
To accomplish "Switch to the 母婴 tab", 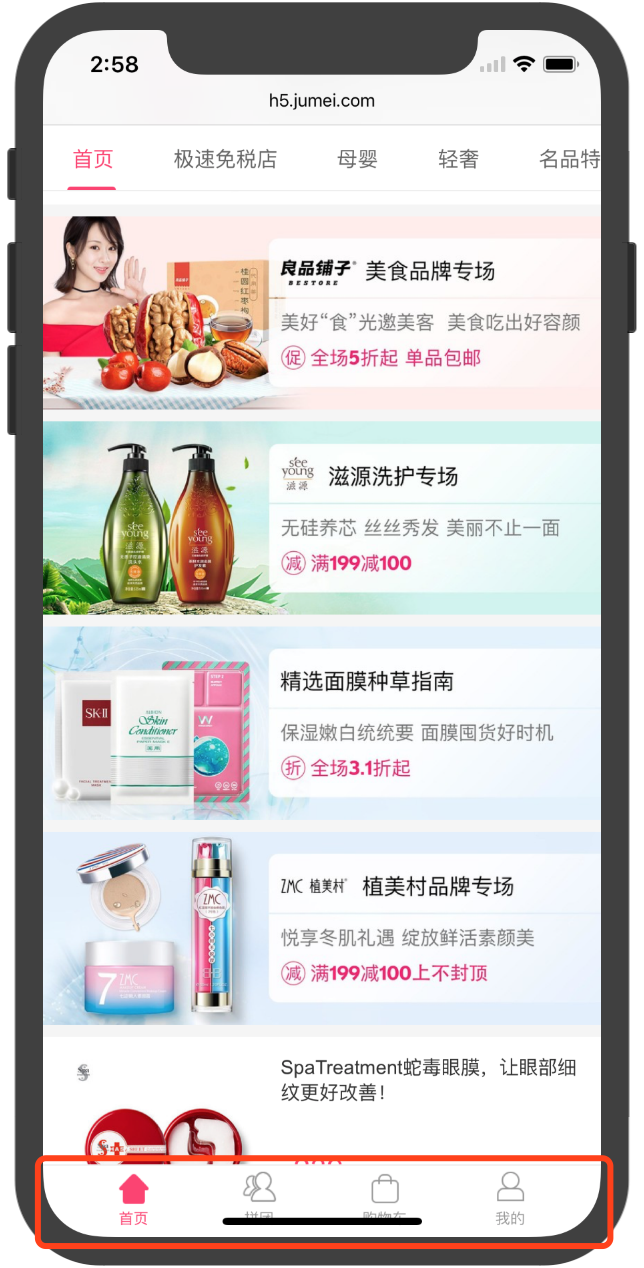I will 357,159.
